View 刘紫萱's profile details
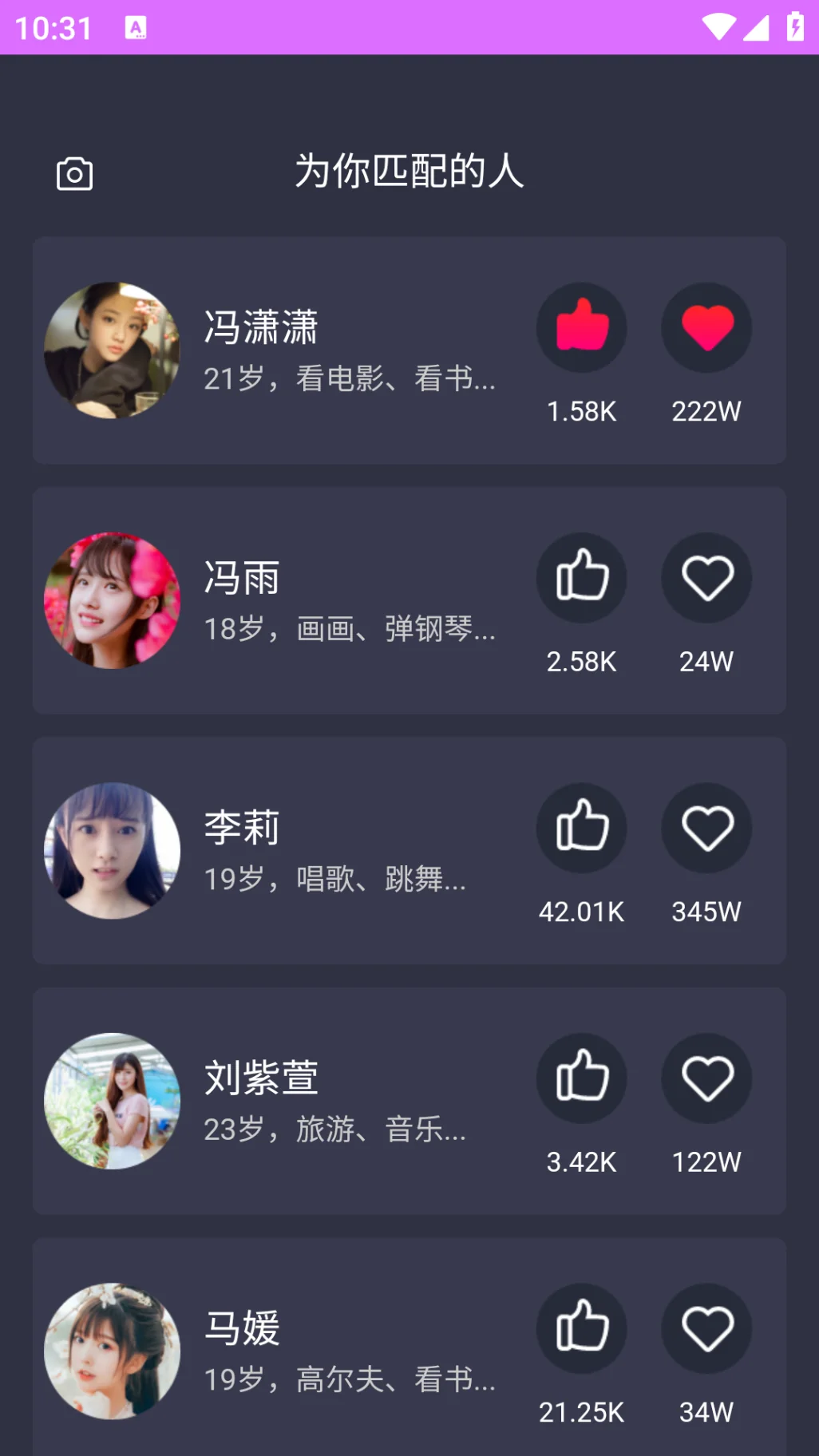 (319, 1102)
